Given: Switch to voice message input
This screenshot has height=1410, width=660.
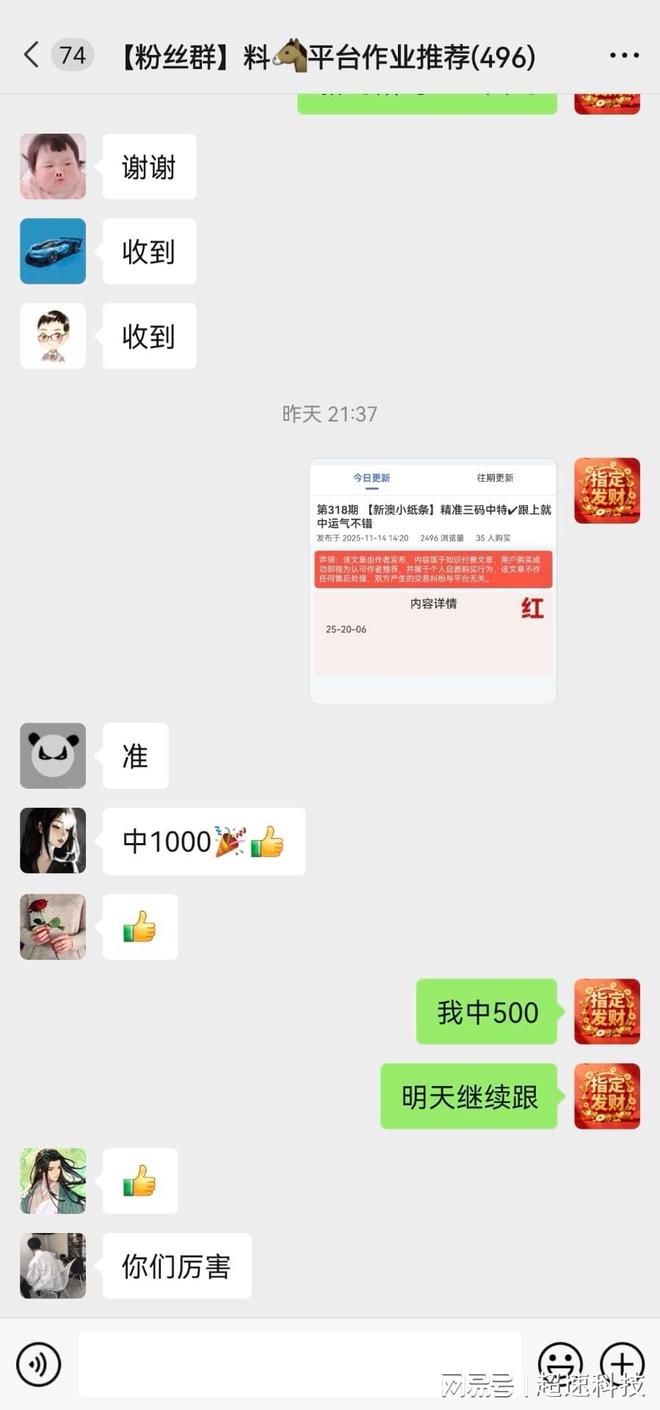Looking at the screenshot, I should pyautogui.click(x=38, y=1364).
